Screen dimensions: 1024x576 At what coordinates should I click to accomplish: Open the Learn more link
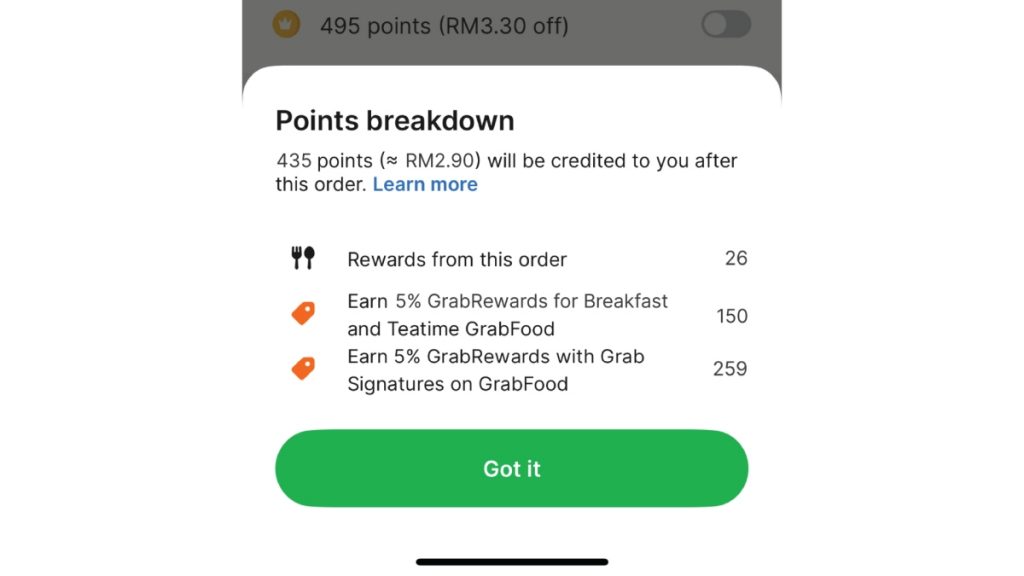pyautogui.click(x=425, y=184)
